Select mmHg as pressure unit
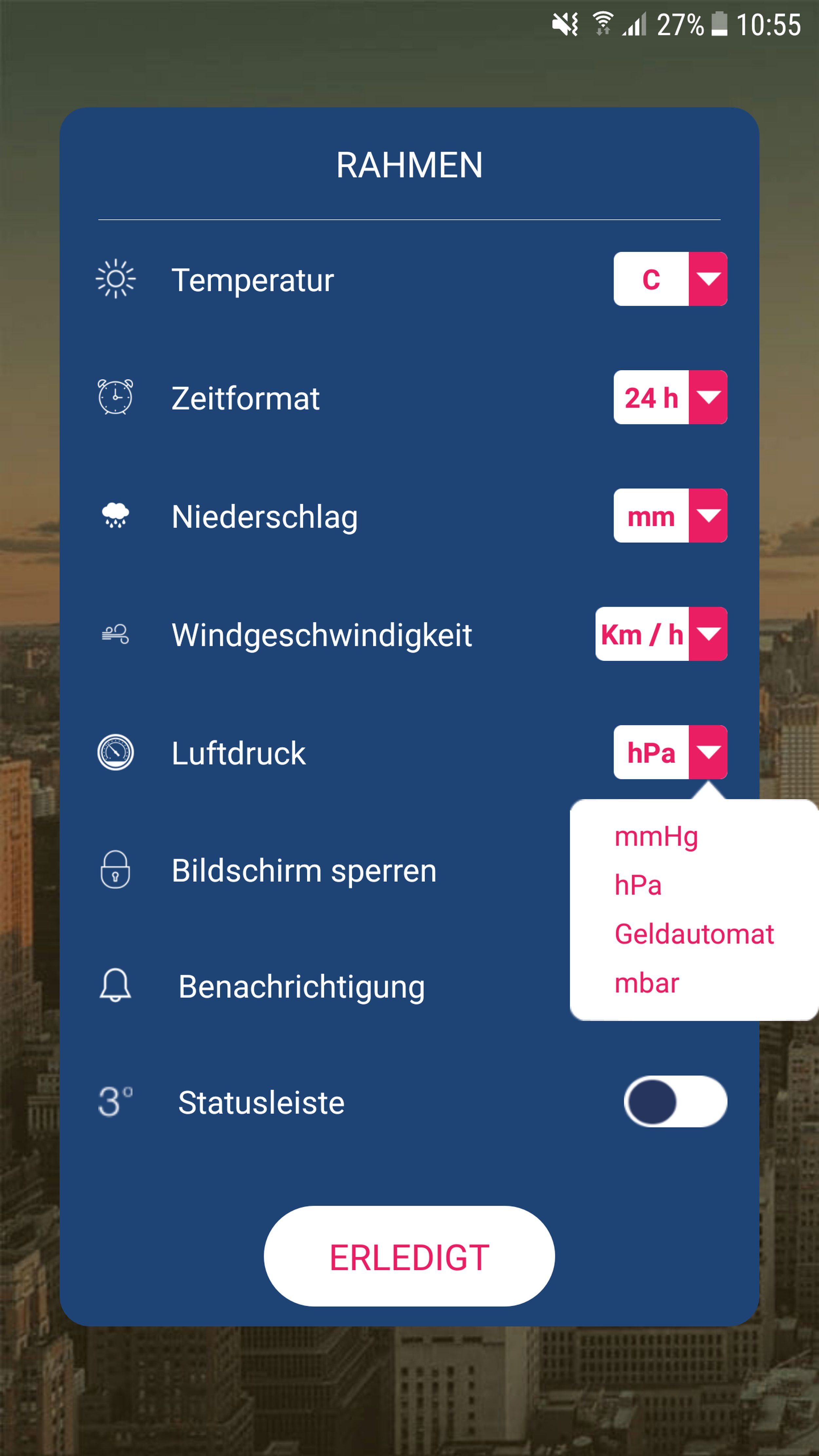 pos(656,836)
